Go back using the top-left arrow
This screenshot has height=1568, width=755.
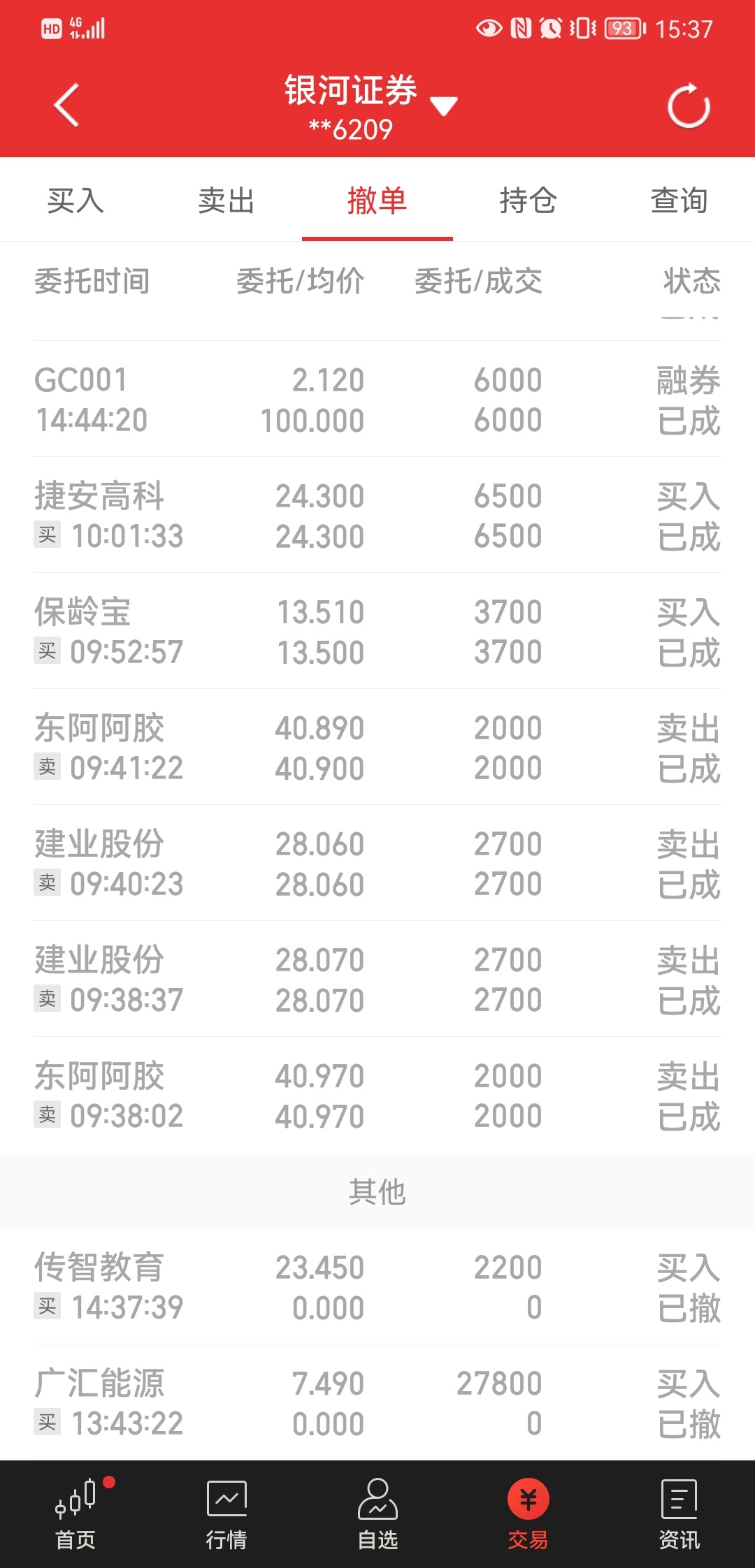pyautogui.click(x=66, y=106)
